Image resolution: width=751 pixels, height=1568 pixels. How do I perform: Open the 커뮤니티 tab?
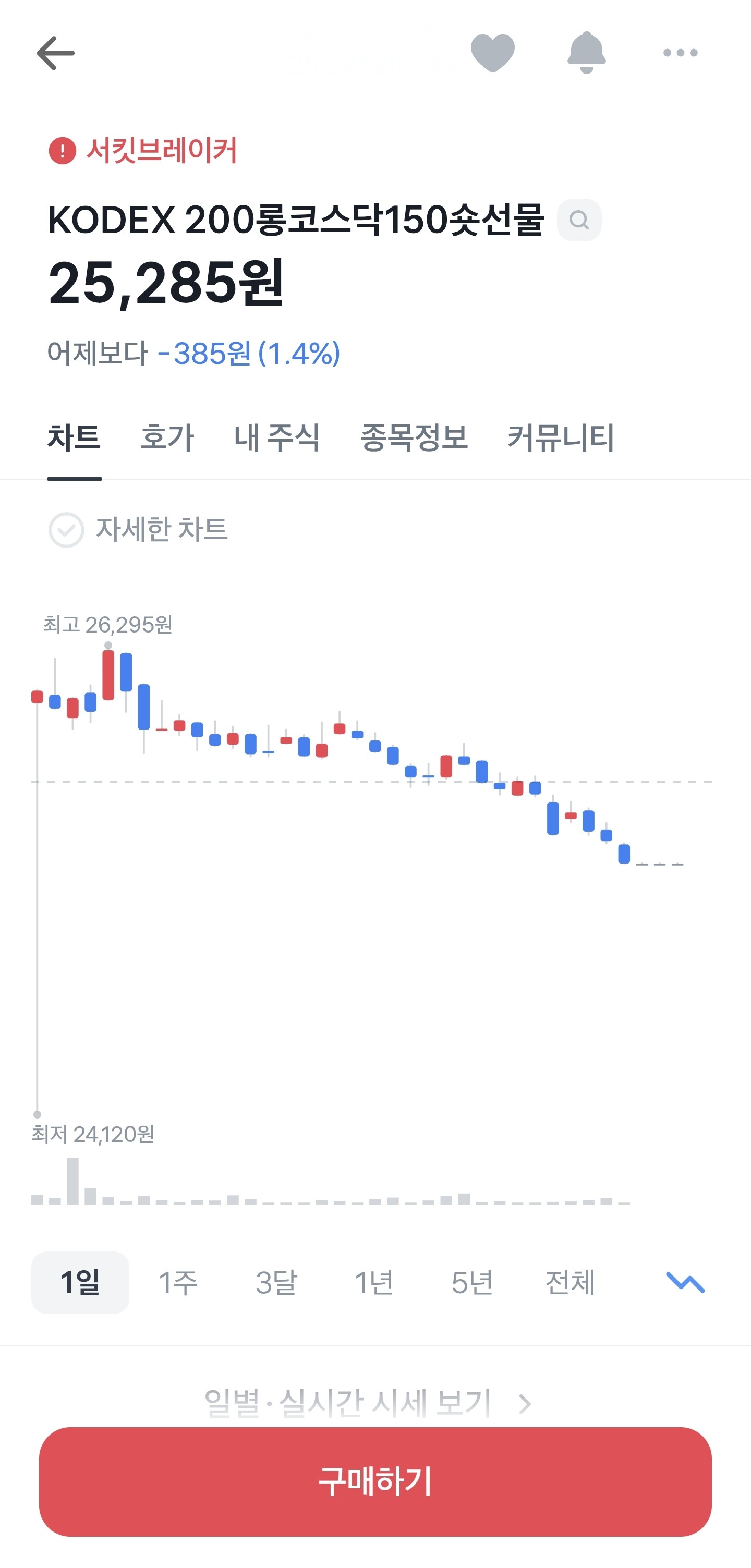click(561, 437)
